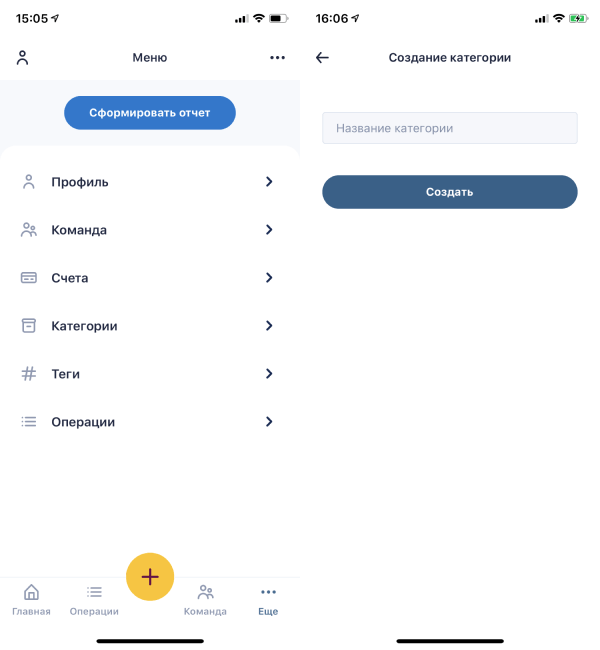Open the profile icon in the header
This screenshot has width=600, height=650.
pos(22,58)
